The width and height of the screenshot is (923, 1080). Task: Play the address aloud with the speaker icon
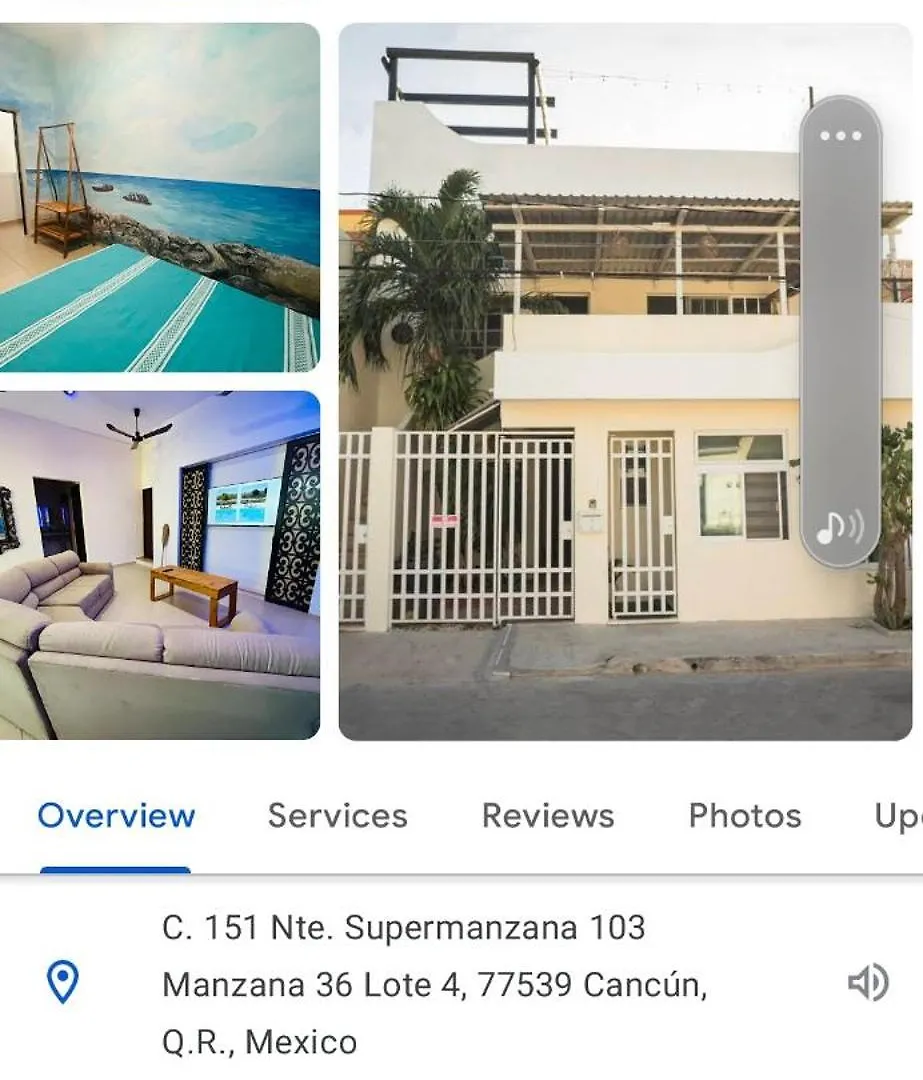(867, 983)
